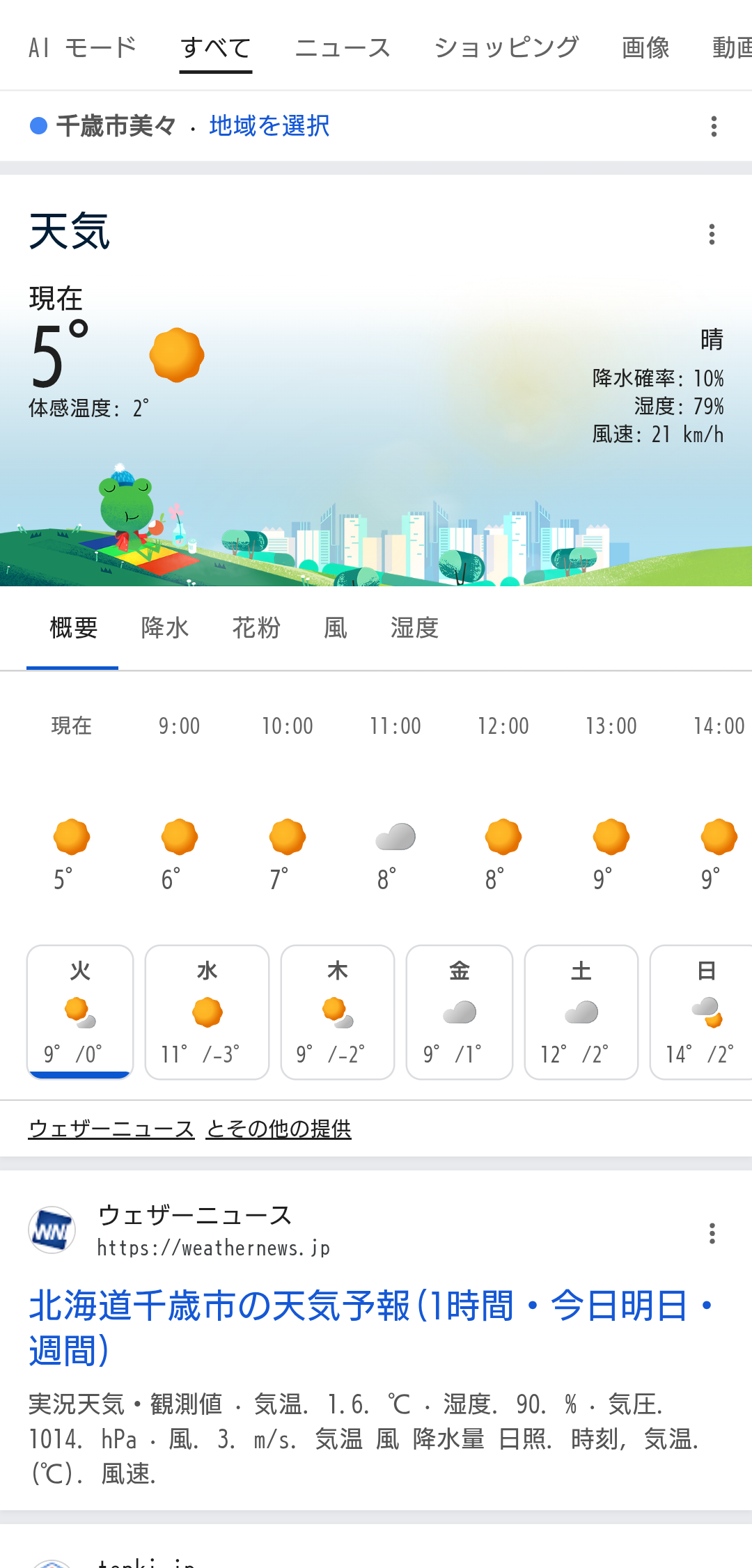
Task: Open overflow menu beside 千歳市美々 location
Action: [714, 126]
